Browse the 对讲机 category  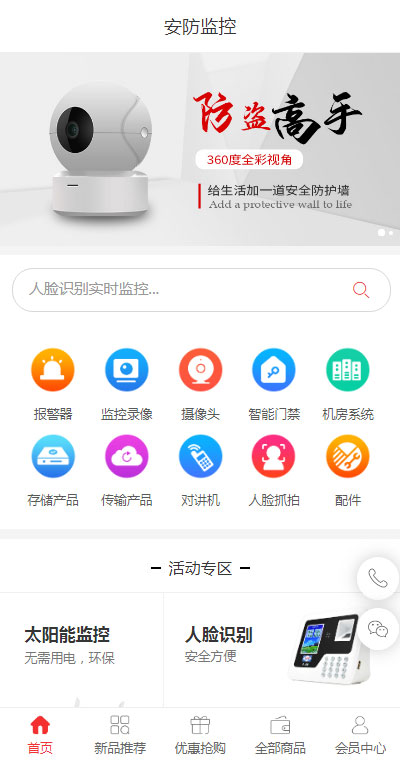click(x=200, y=471)
